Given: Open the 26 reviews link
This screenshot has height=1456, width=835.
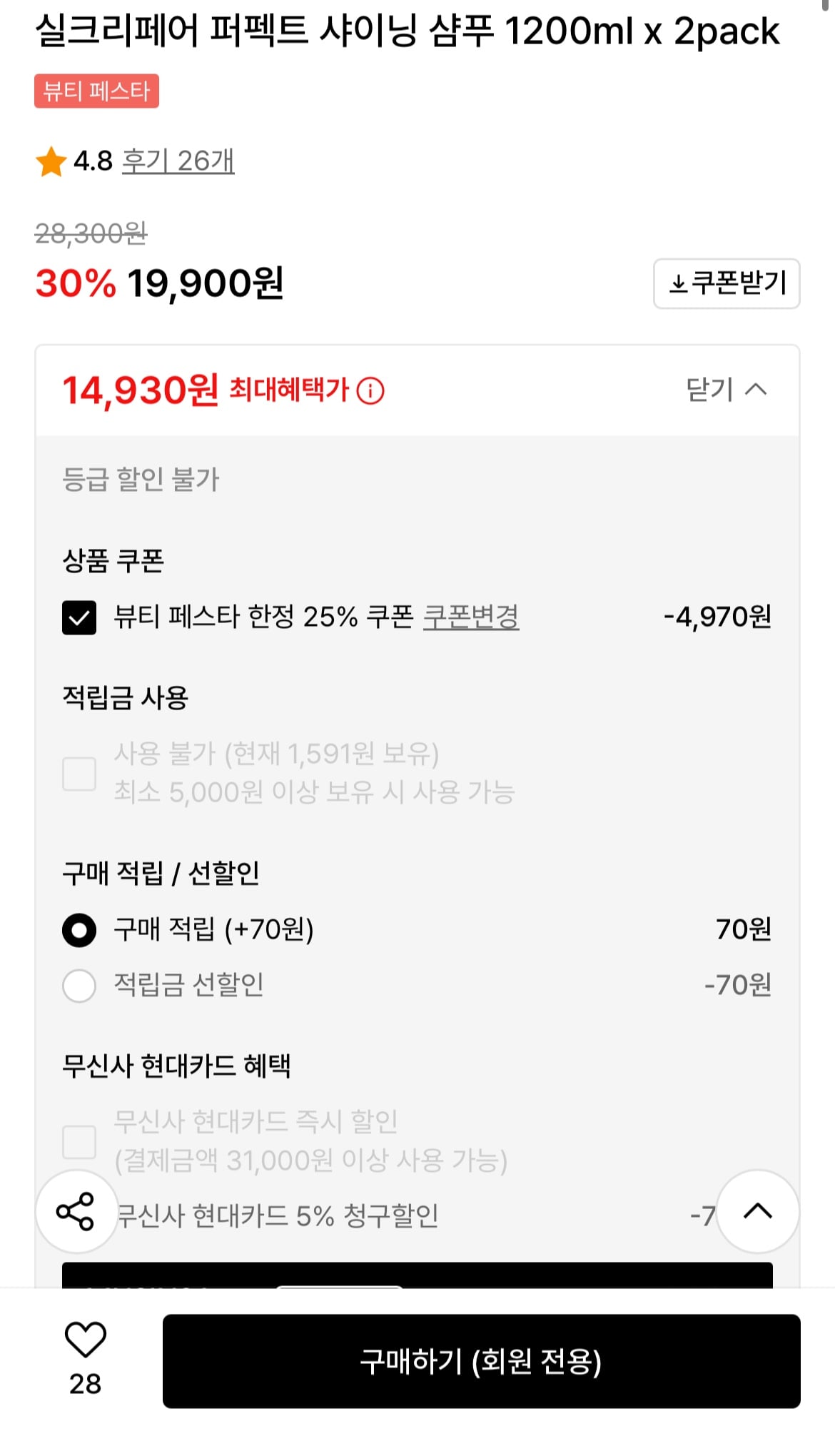Looking at the screenshot, I should pos(178,161).
